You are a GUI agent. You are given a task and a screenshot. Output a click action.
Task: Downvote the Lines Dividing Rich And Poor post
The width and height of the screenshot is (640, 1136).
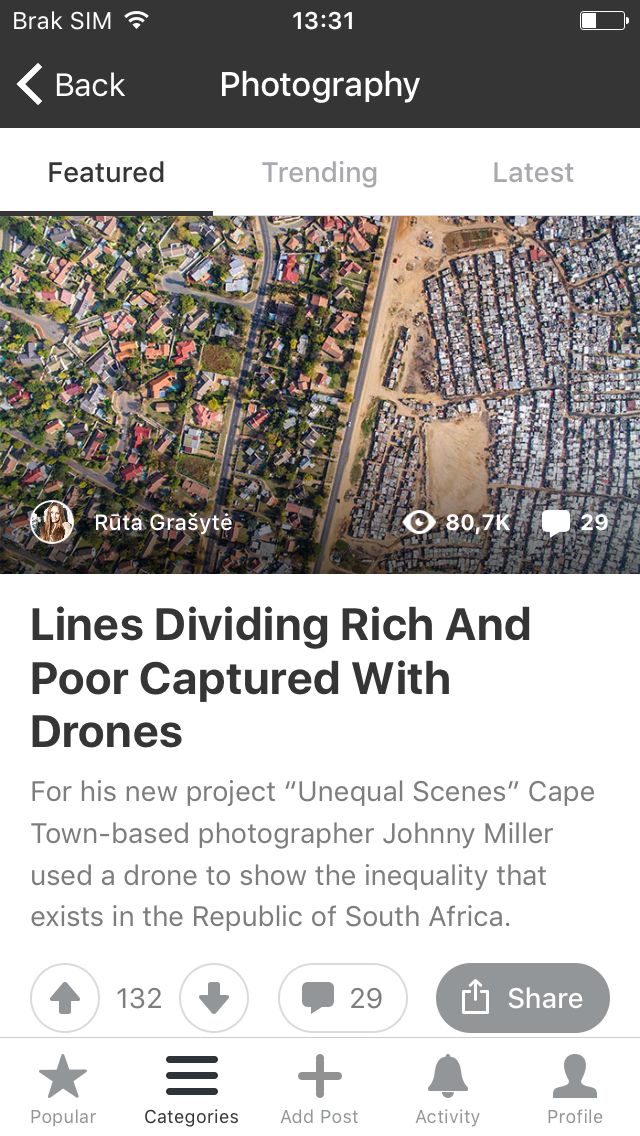pos(214,998)
